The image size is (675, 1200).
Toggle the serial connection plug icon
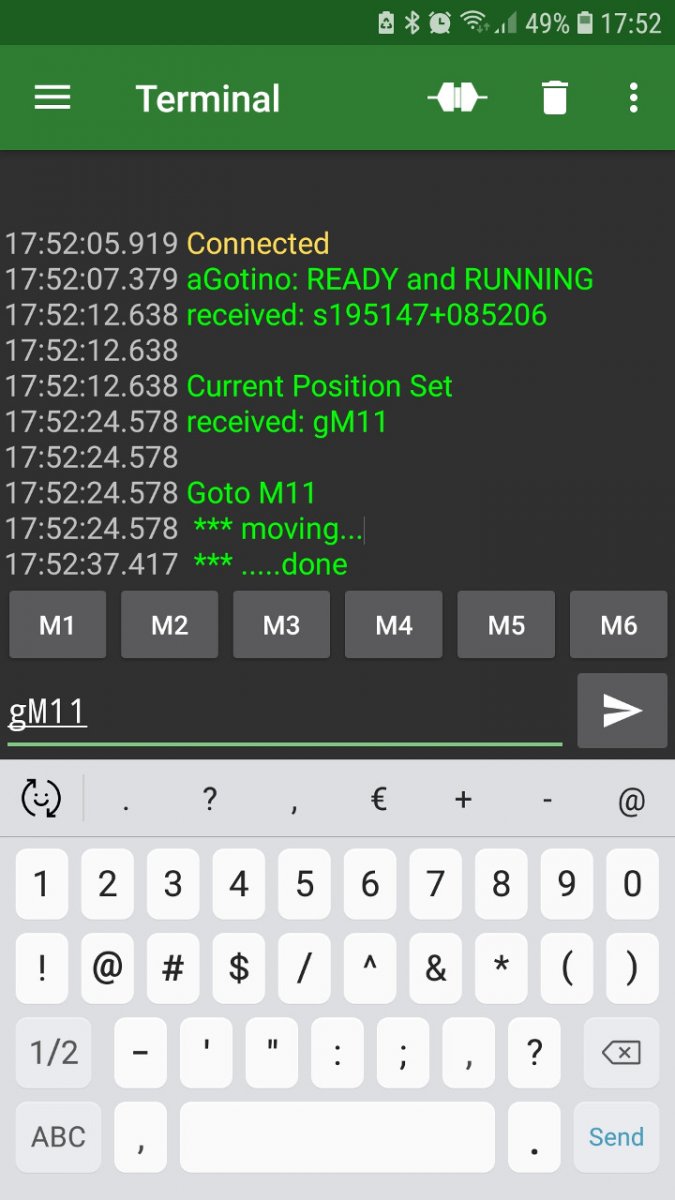click(457, 98)
